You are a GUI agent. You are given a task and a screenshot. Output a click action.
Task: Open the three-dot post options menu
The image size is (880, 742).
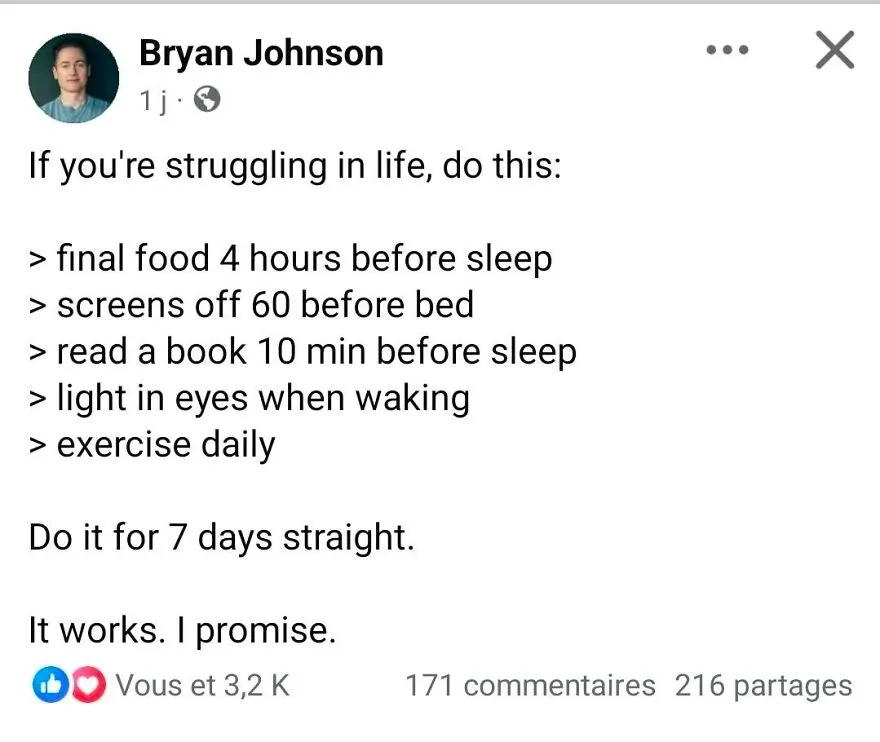[727, 50]
